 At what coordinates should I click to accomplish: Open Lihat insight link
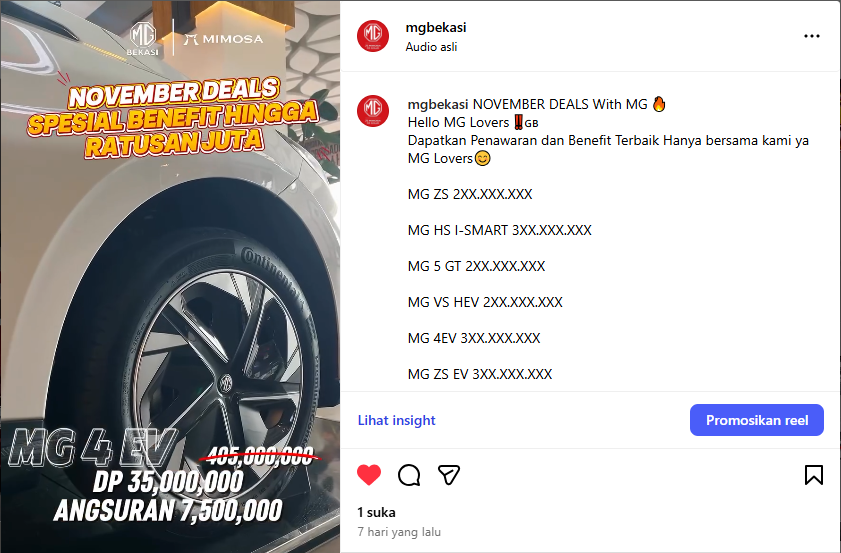tap(397, 421)
